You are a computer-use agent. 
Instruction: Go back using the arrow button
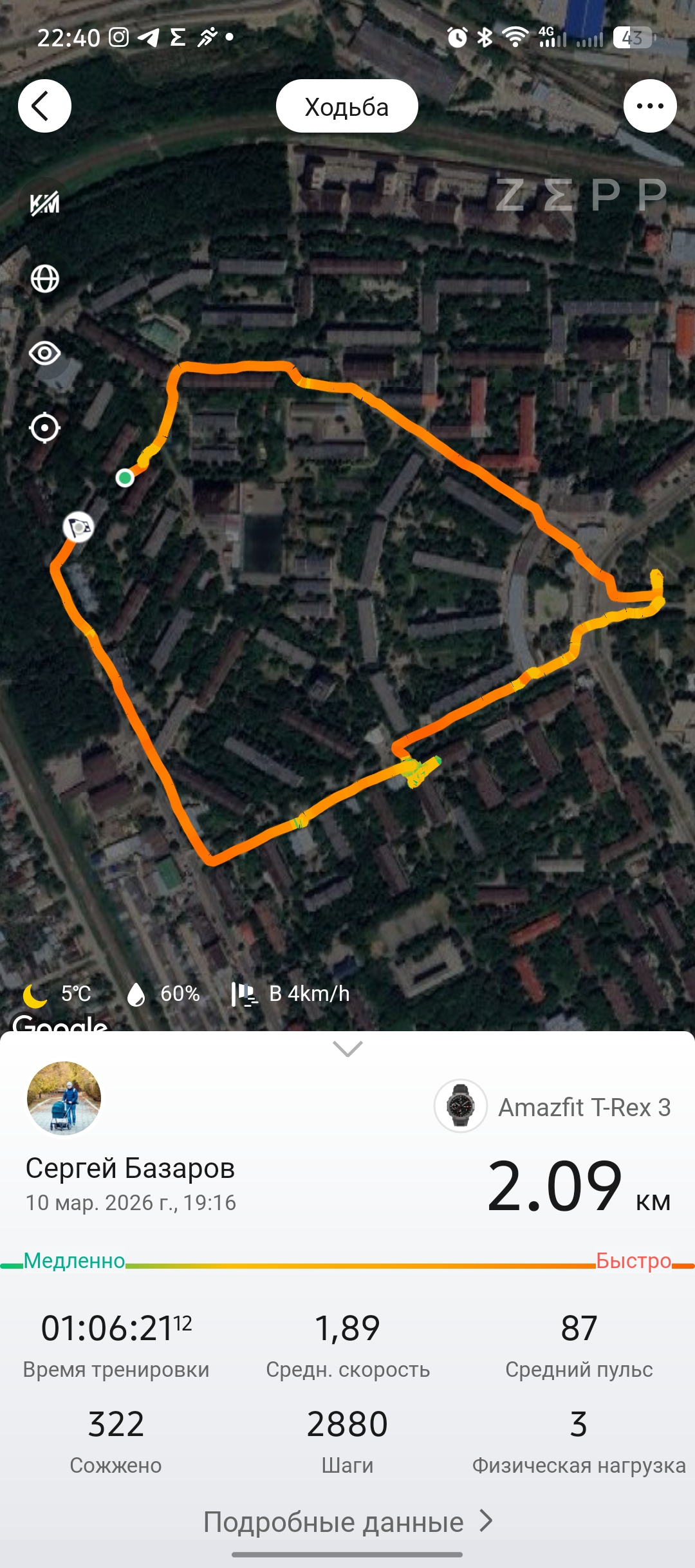pyautogui.click(x=44, y=106)
